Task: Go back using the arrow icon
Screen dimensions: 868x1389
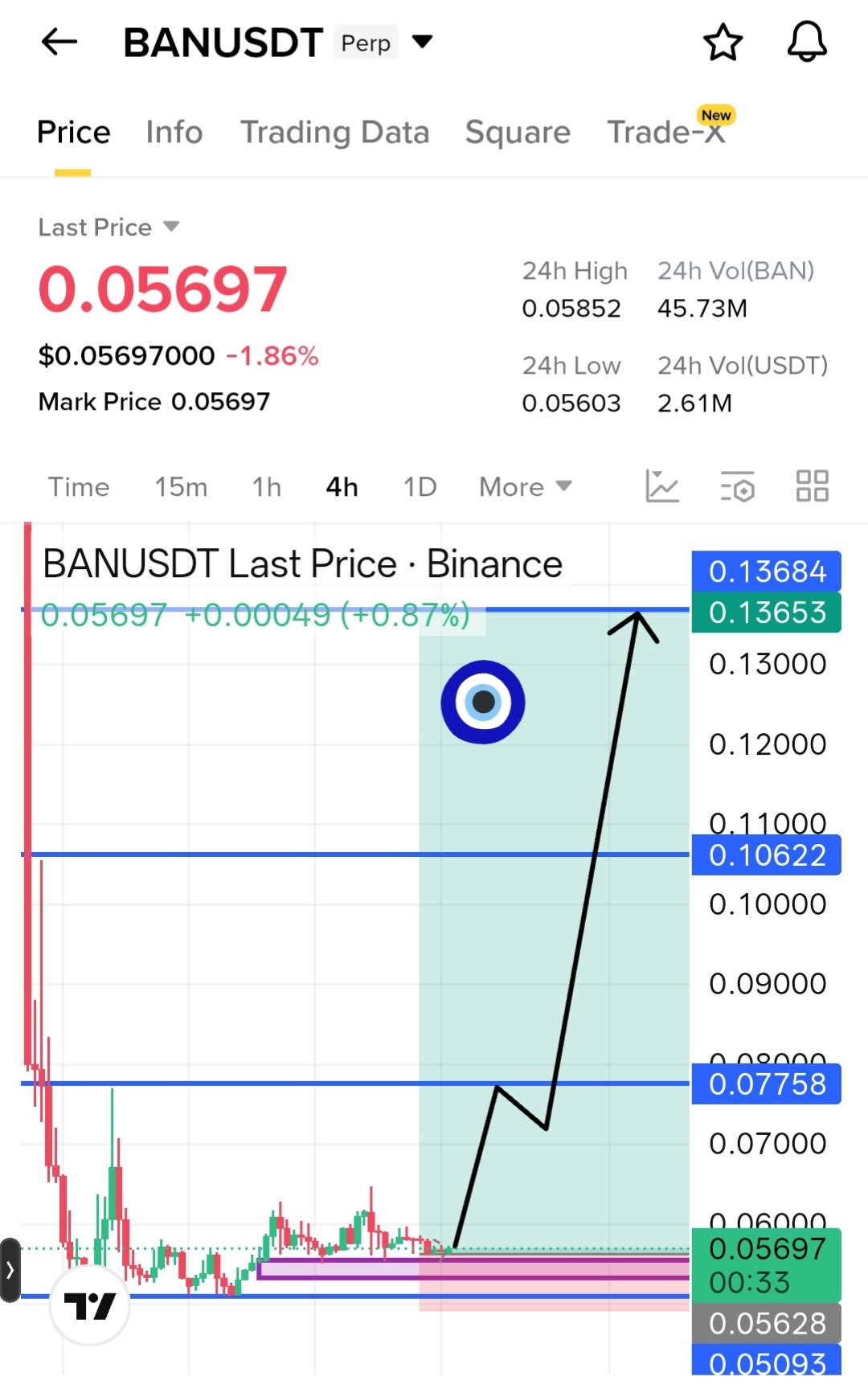Action: click(x=59, y=42)
